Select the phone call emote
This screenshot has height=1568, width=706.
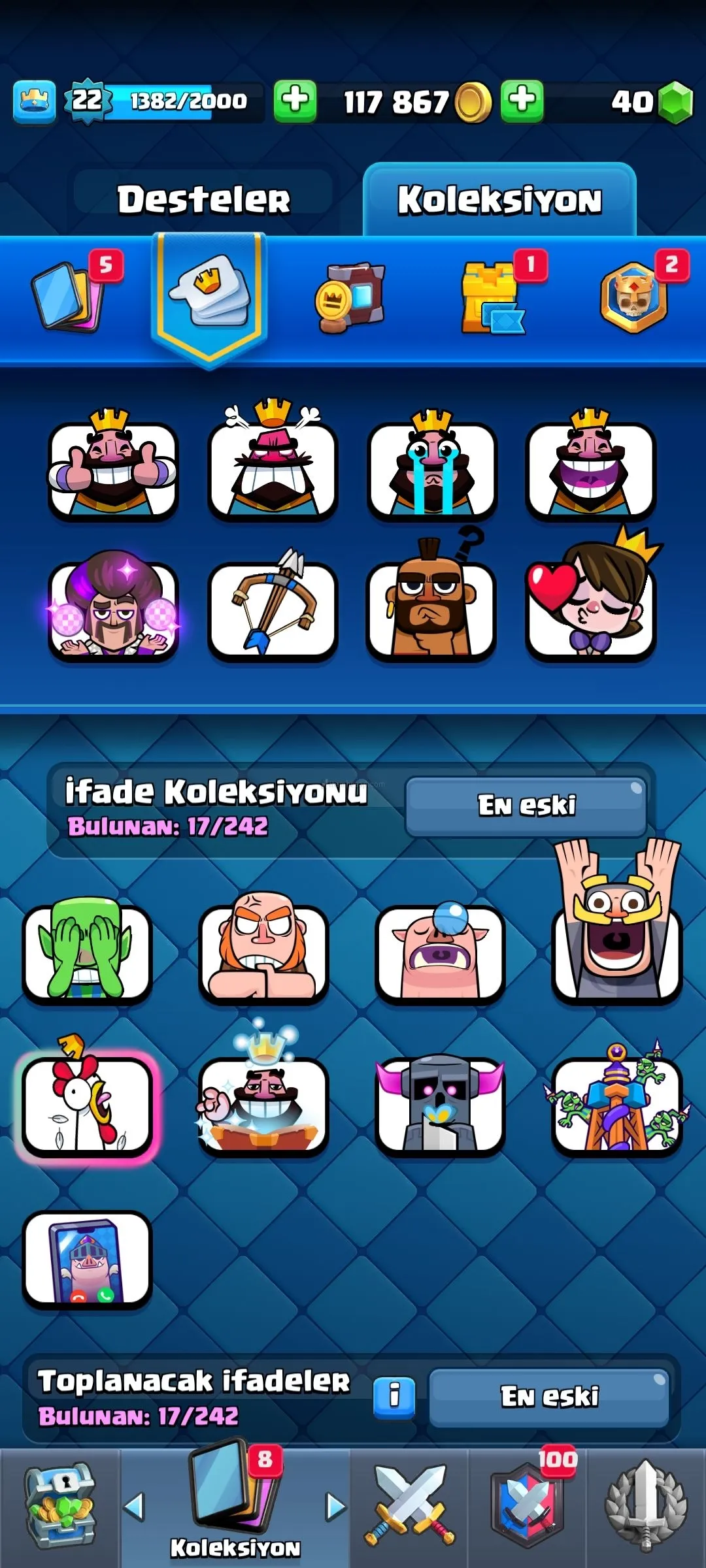click(87, 1258)
